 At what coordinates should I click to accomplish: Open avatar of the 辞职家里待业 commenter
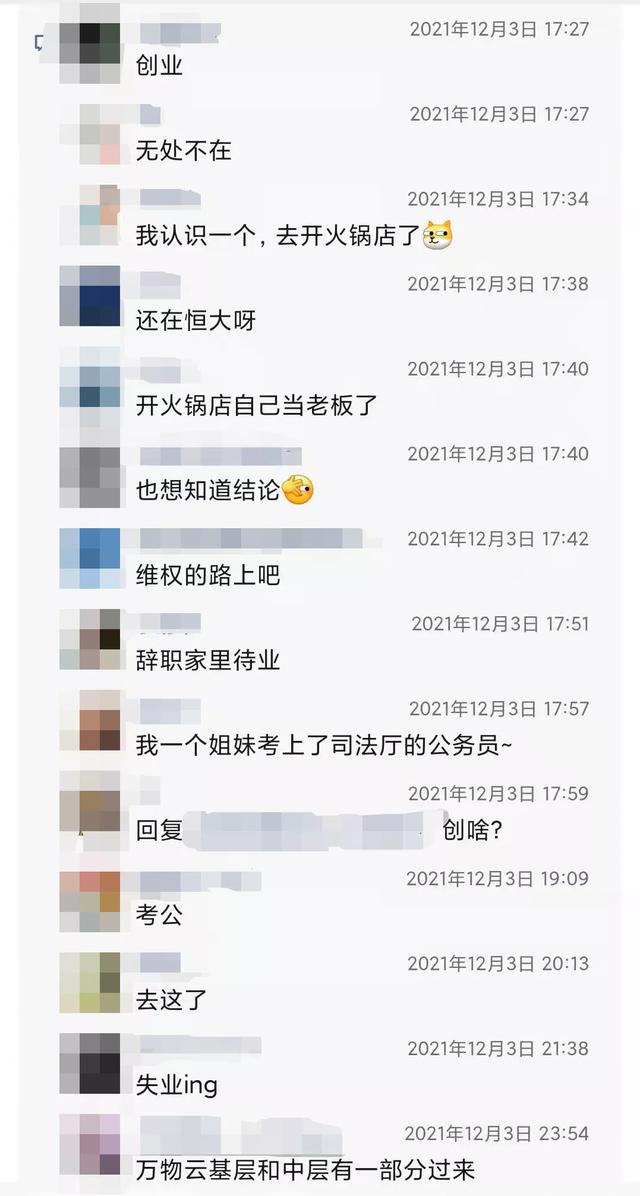89,639
